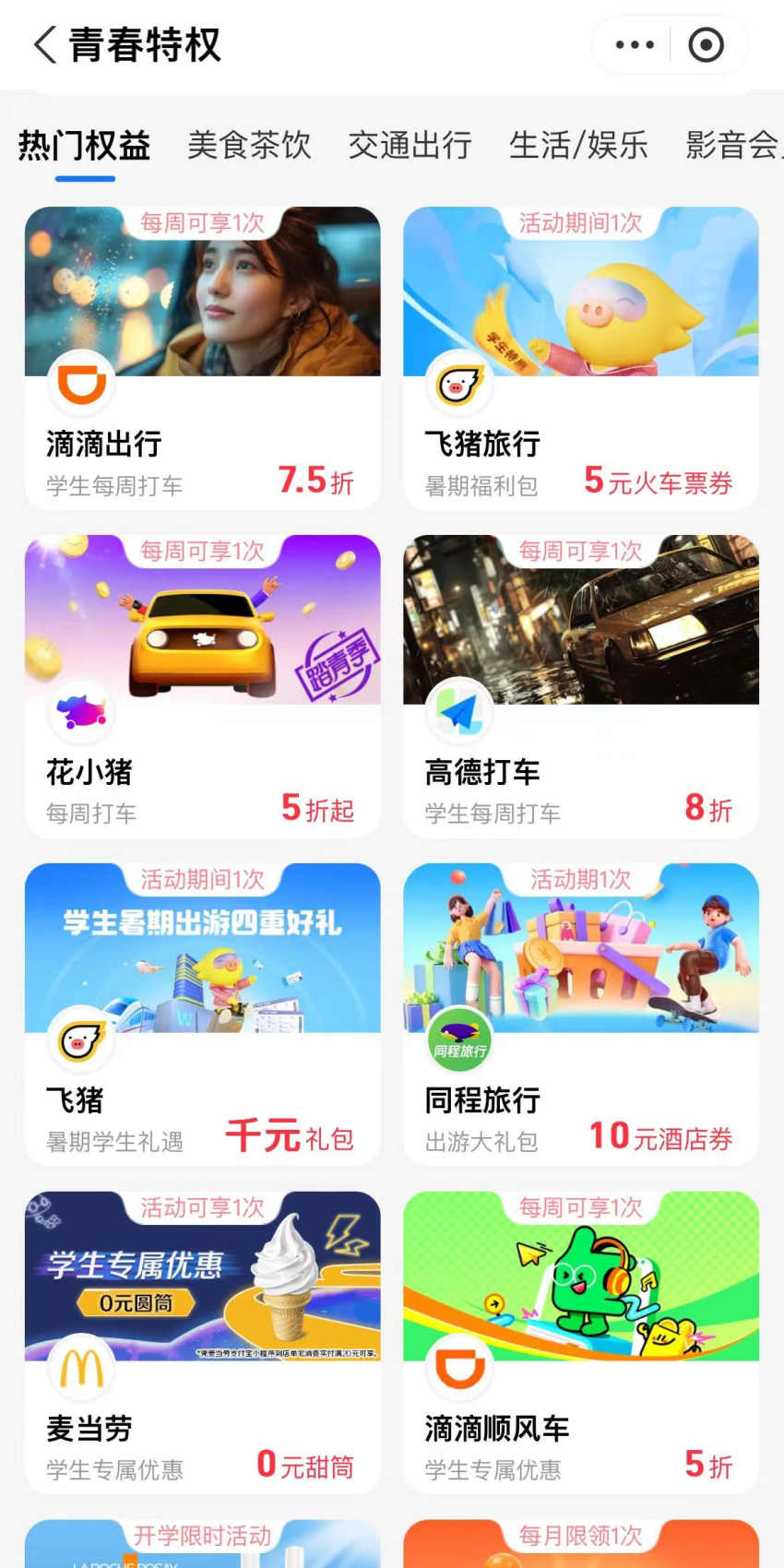This screenshot has width=784, height=1568.
Task: Switch to the 美食茶饮 tab
Action: pos(249,146)
